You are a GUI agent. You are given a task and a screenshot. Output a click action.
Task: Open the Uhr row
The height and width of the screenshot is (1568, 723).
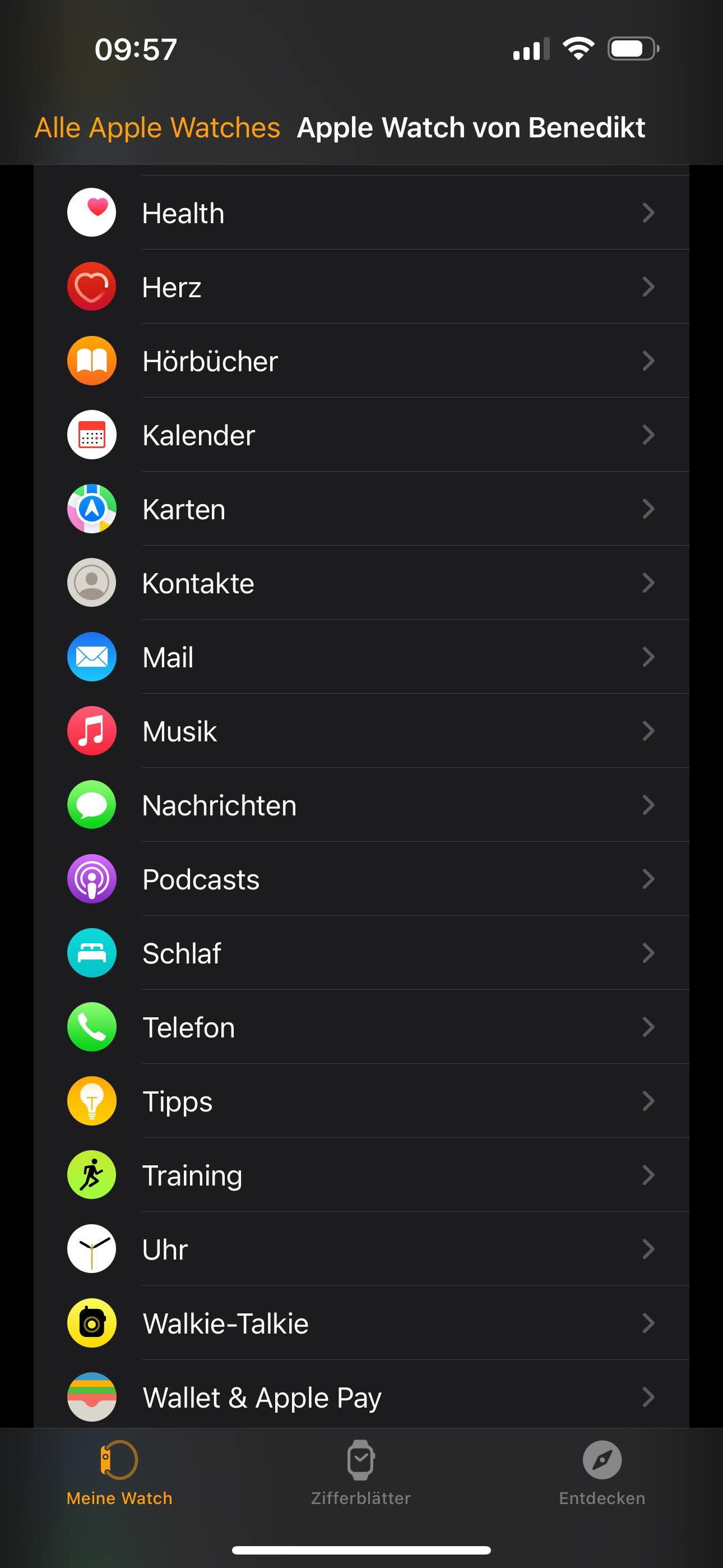(361, 1249)
